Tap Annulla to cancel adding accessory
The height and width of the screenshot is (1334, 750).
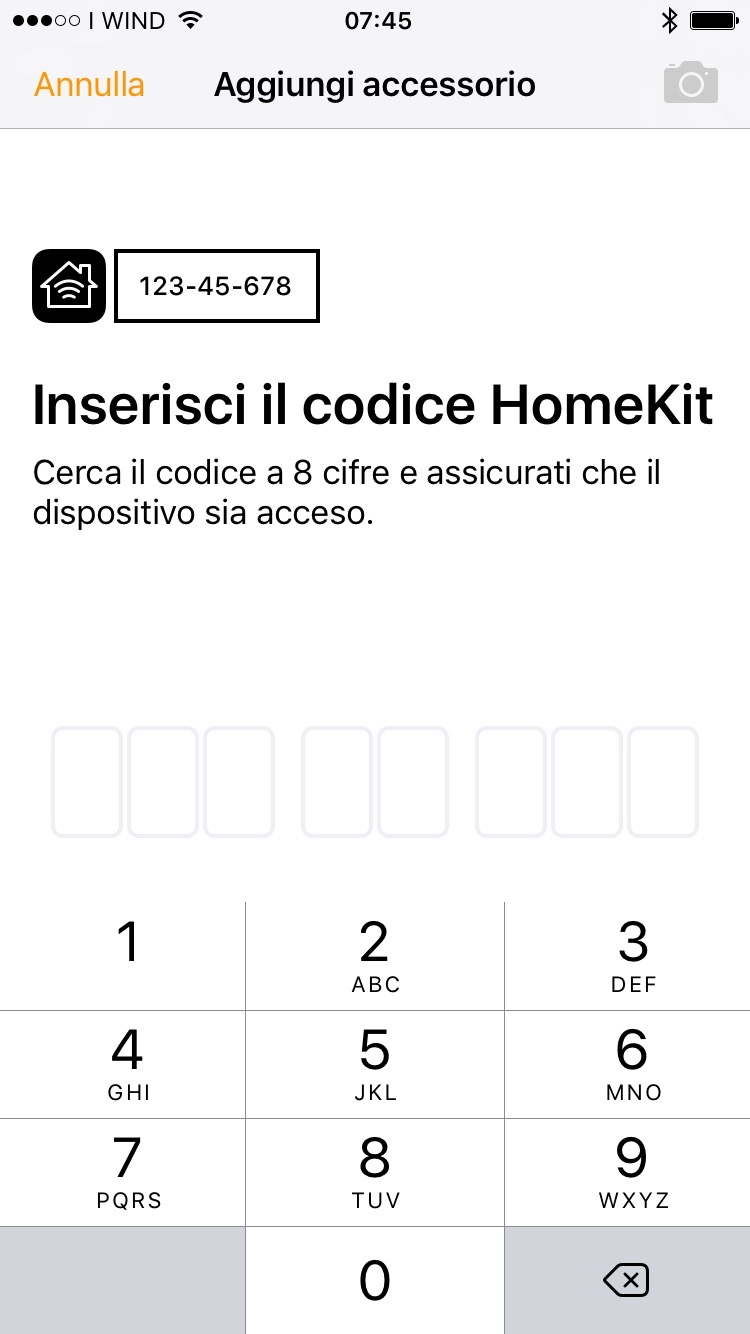point(89,85)
